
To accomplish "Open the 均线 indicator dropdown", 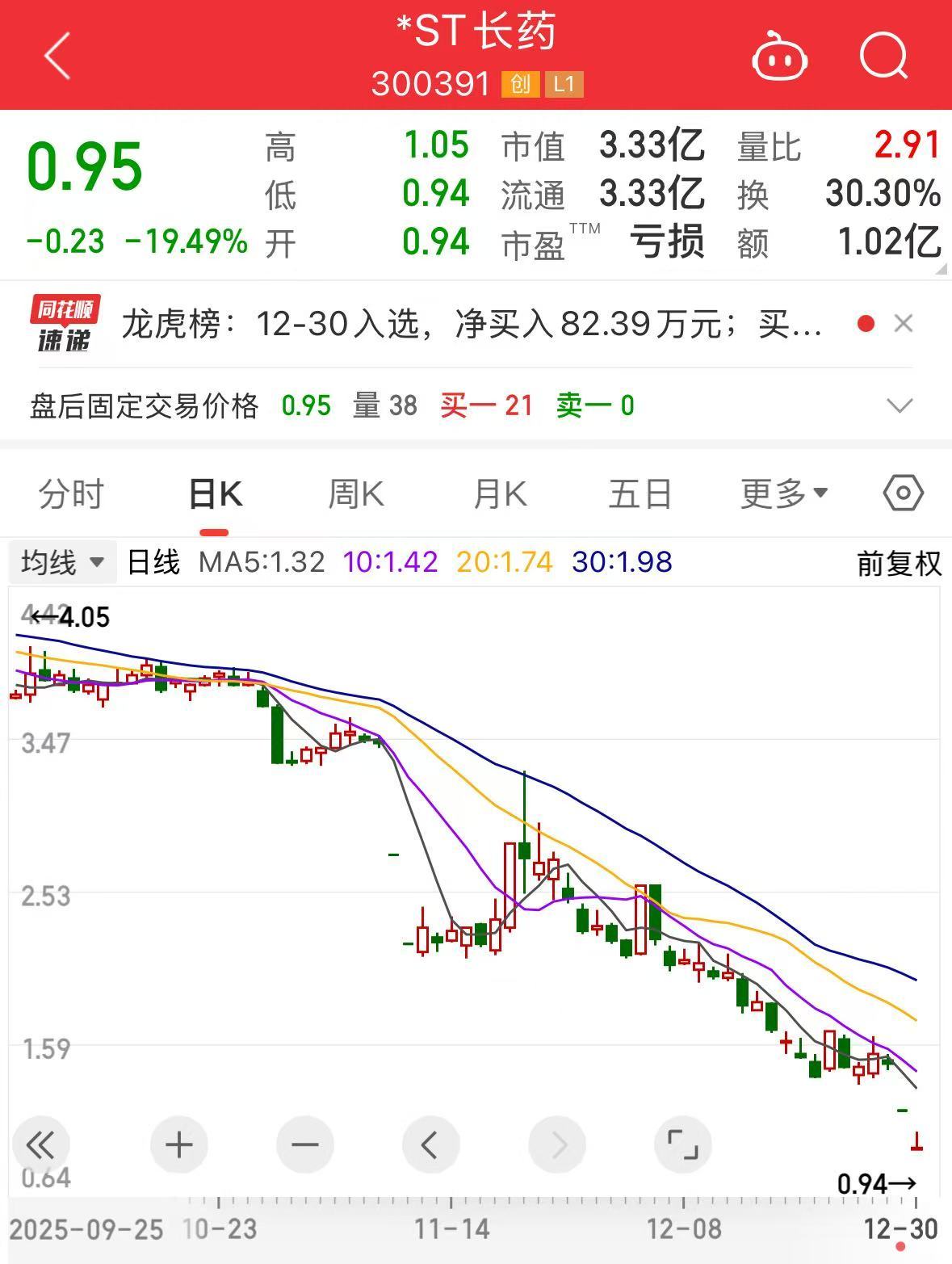I will 63,562.
